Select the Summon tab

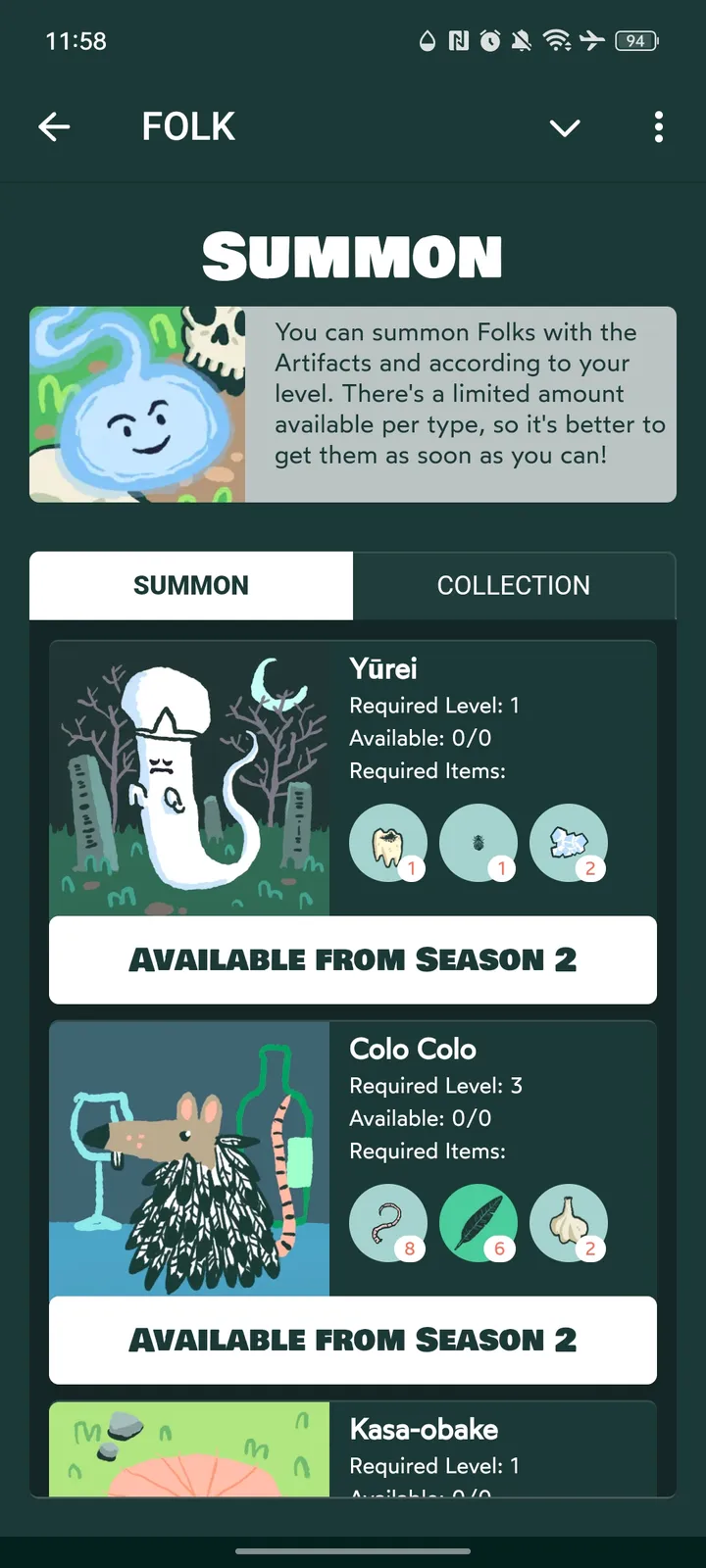[x=191, y=585]
